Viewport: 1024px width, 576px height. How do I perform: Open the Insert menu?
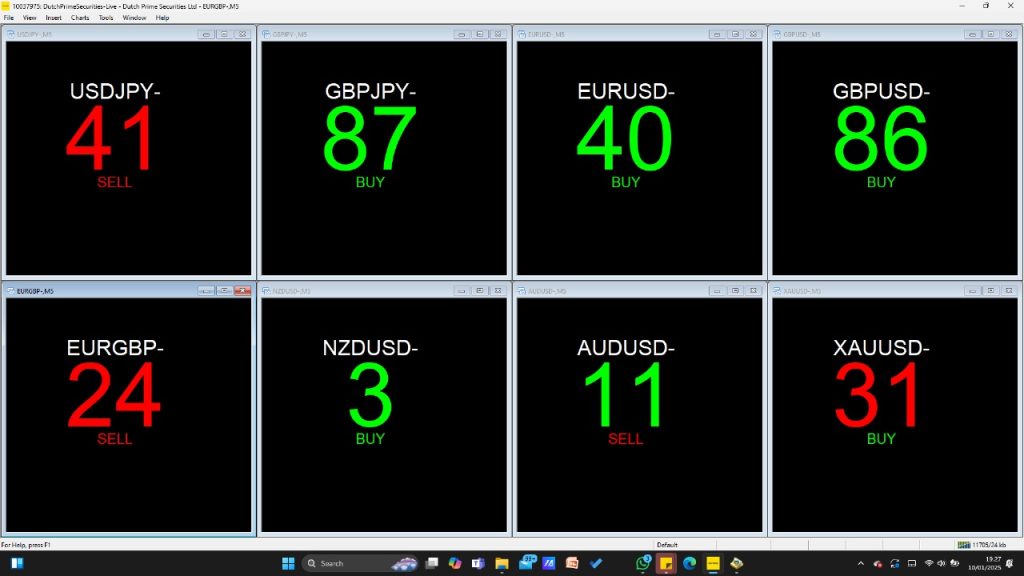[x=53, y=18]
